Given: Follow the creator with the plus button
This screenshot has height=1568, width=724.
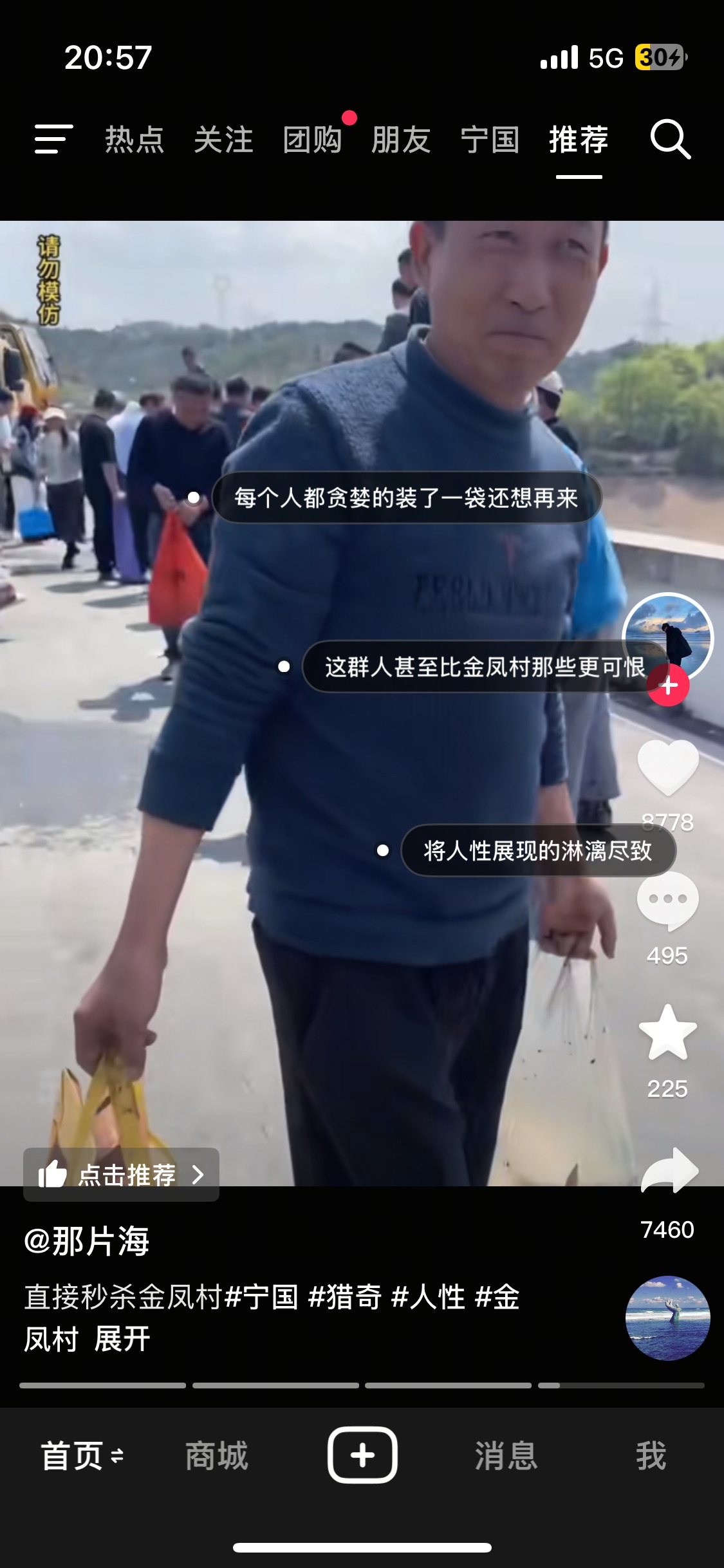Looking at the screenshot, I should (668, 686).
